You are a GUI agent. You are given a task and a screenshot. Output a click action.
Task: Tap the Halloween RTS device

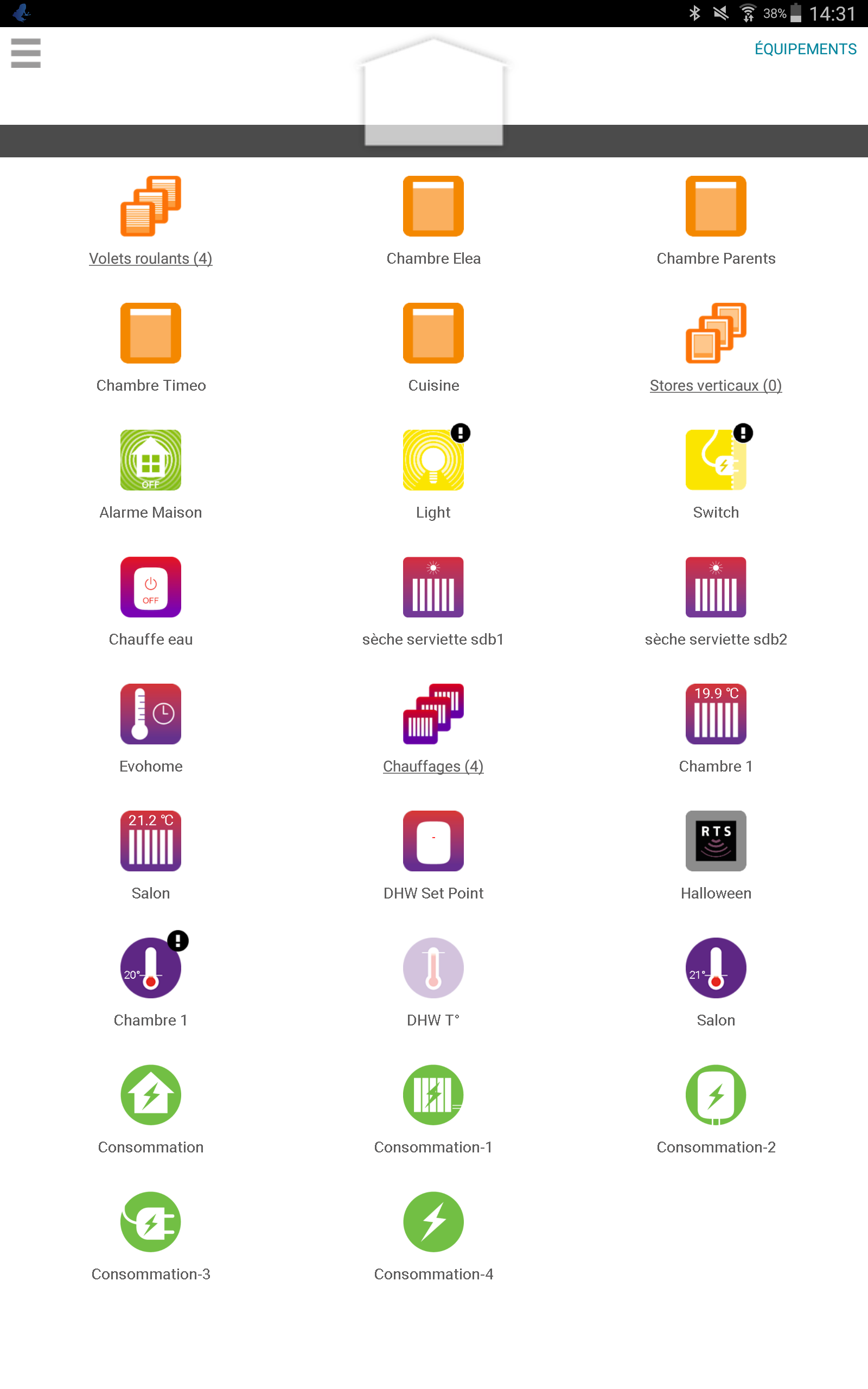[716, 841]
